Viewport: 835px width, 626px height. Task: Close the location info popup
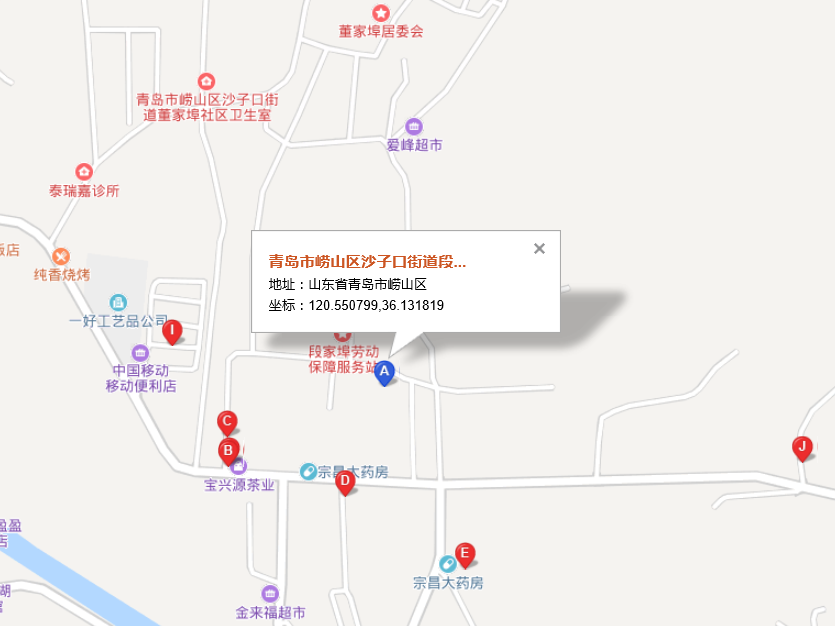(x=539, y=249)
